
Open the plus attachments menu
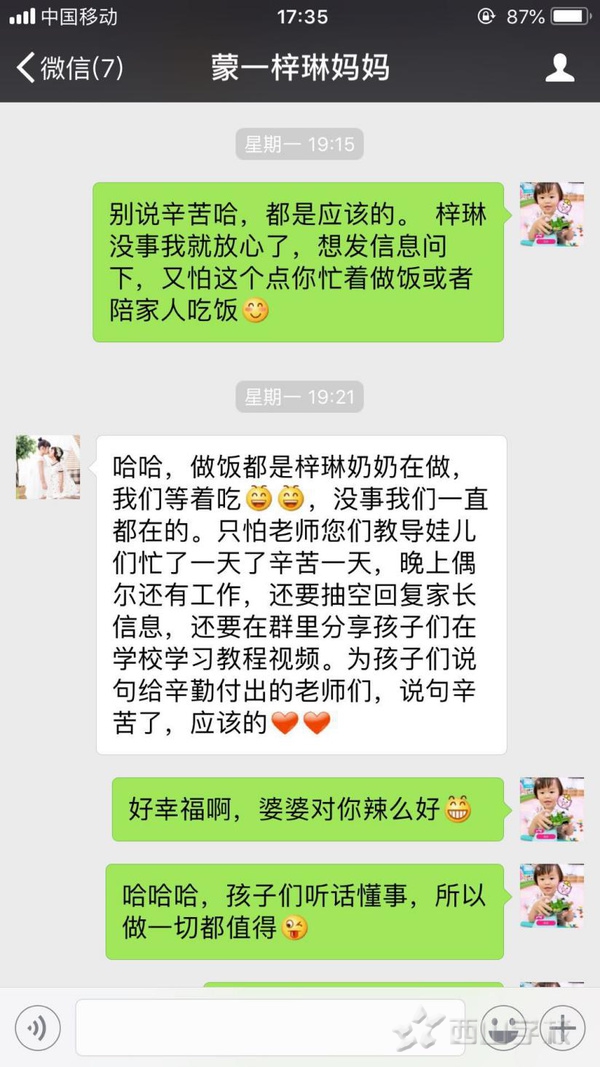click(x=563, y=1027)
